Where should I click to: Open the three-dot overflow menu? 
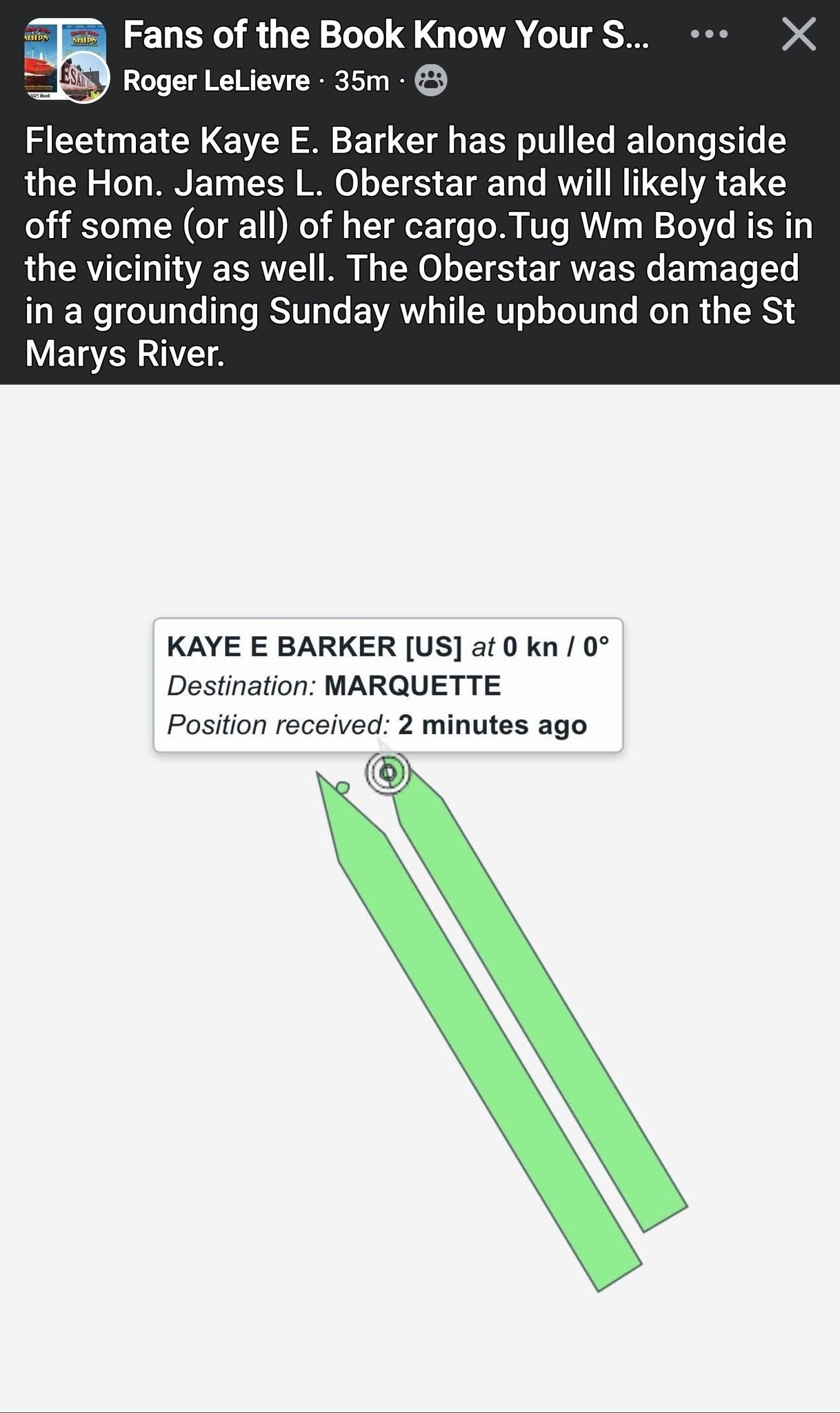[709, 34]
